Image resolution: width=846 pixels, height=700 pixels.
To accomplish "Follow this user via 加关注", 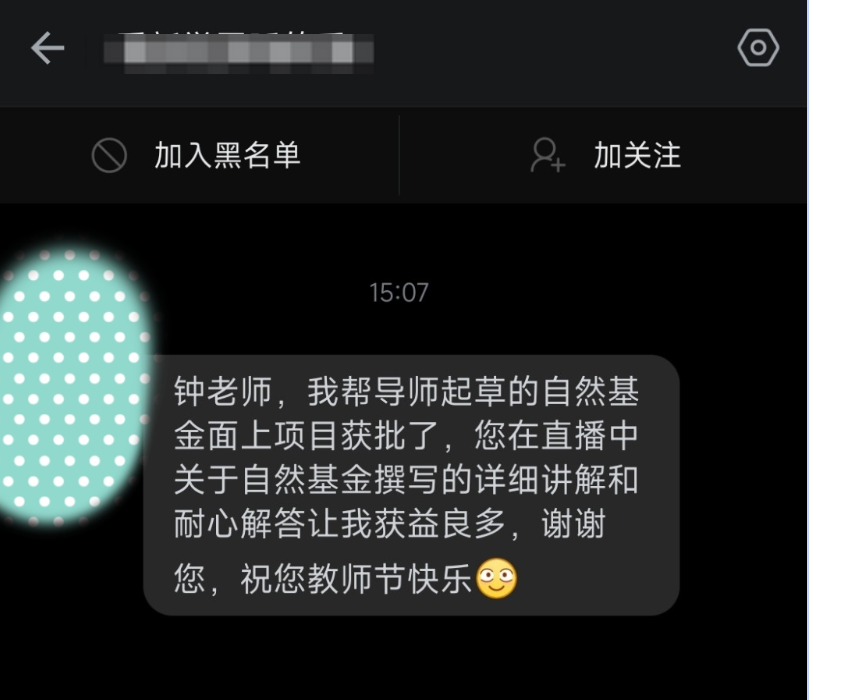I will (x=605, y=155).
